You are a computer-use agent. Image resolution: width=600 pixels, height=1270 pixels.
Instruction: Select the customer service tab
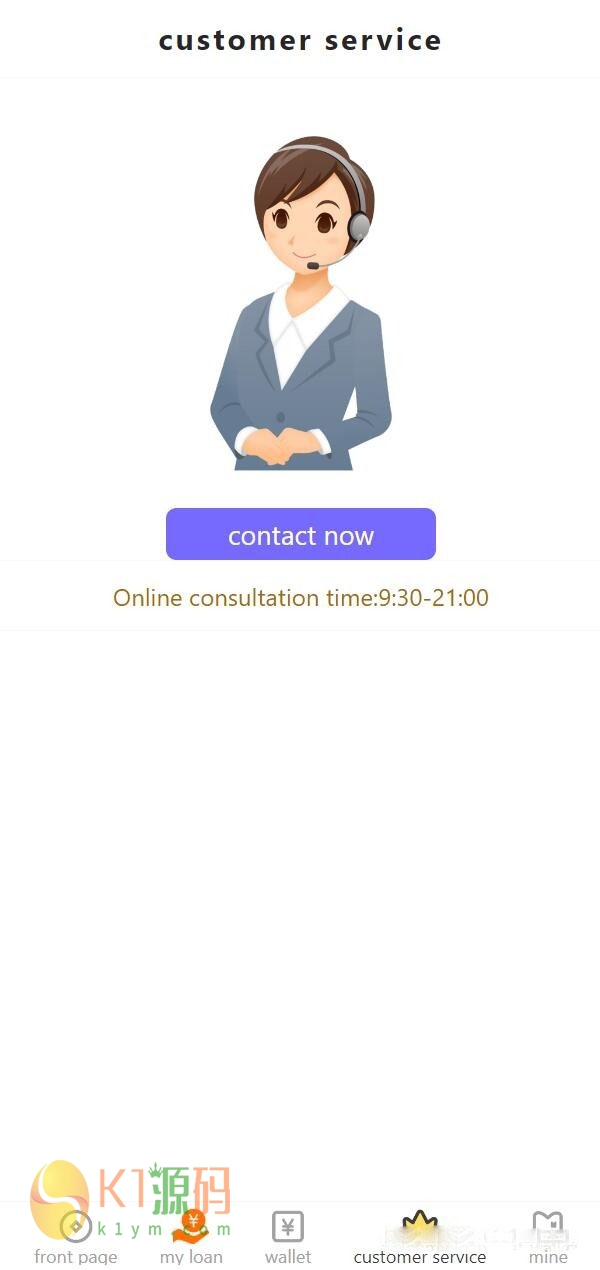click(420, 1237)
